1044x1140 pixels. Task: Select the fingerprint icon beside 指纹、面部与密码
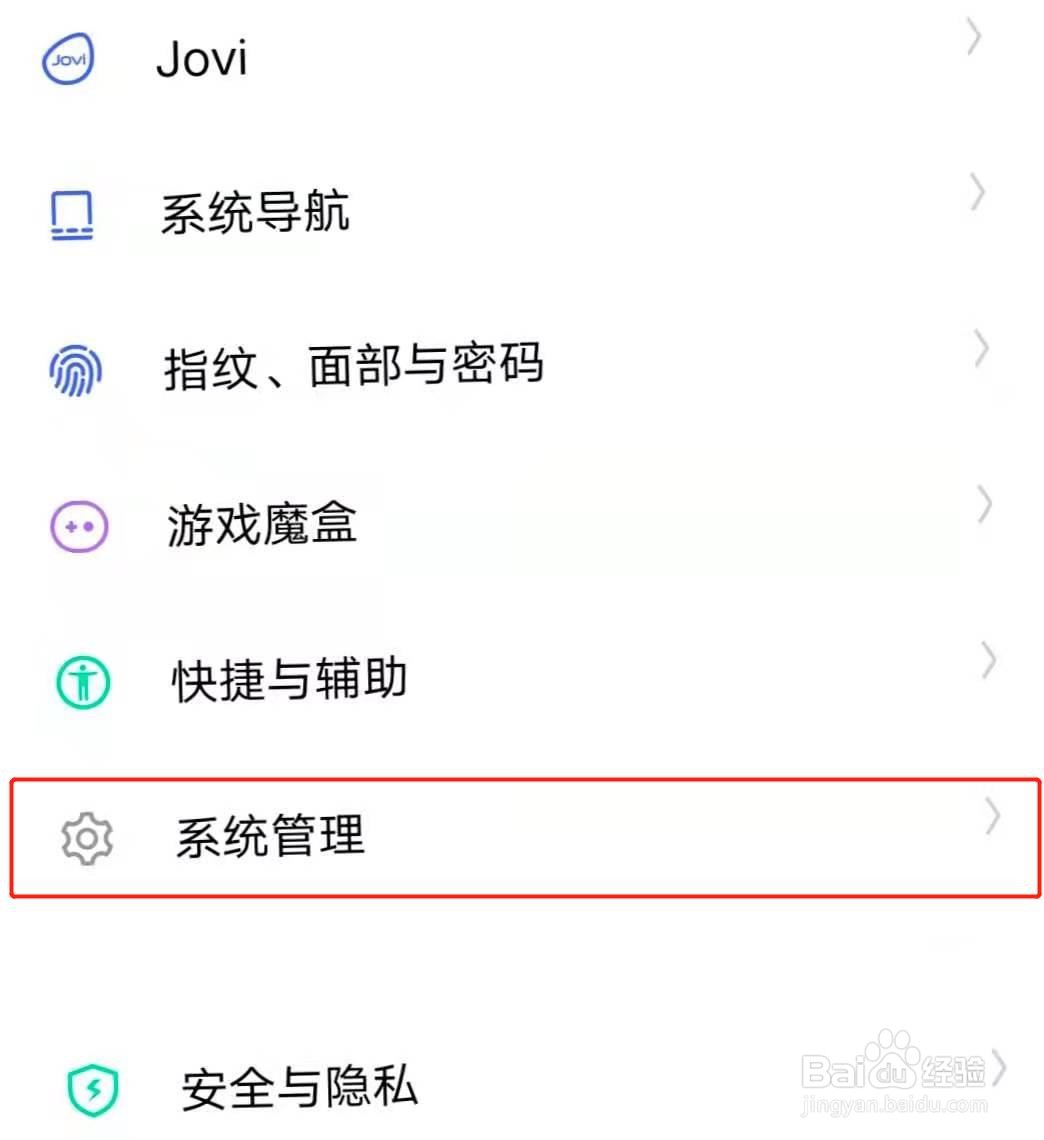(x=73, y=368)
